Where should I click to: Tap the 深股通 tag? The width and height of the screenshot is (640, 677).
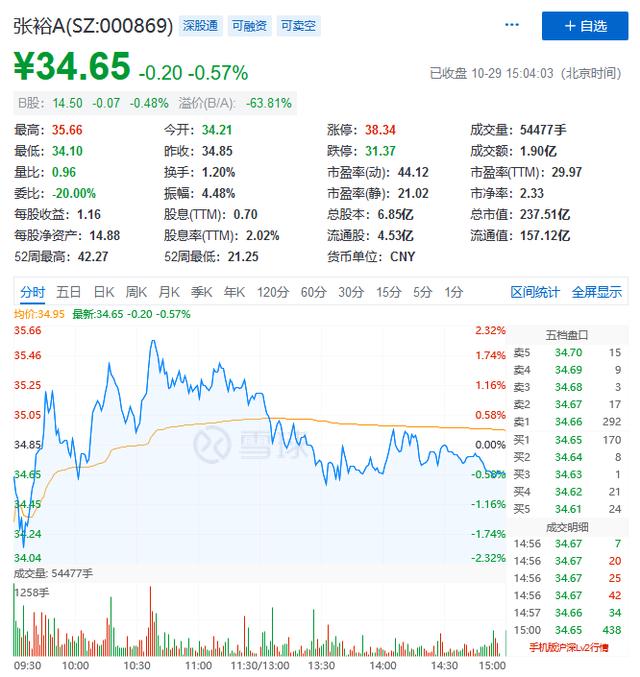click(x=200, y=25)
